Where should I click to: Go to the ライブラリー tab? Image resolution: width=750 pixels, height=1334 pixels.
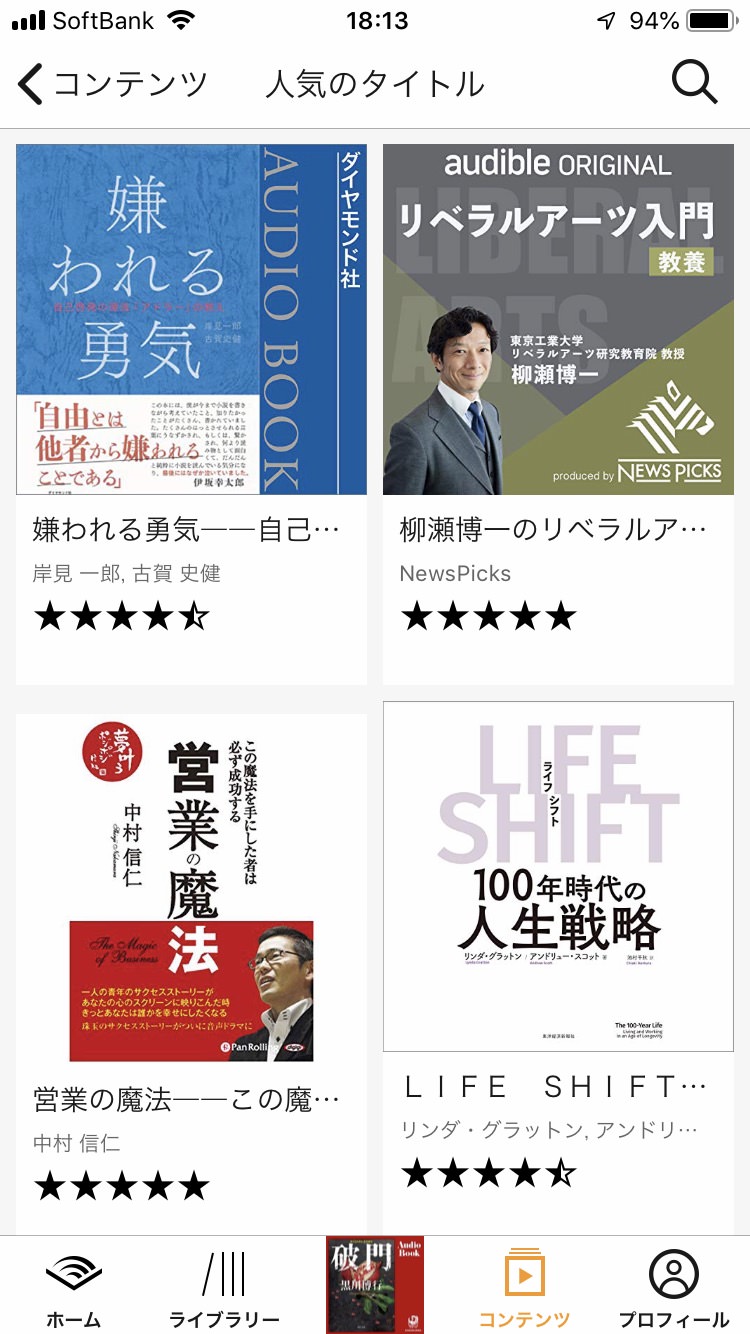pyautogui.click(x=224, y=1288)
